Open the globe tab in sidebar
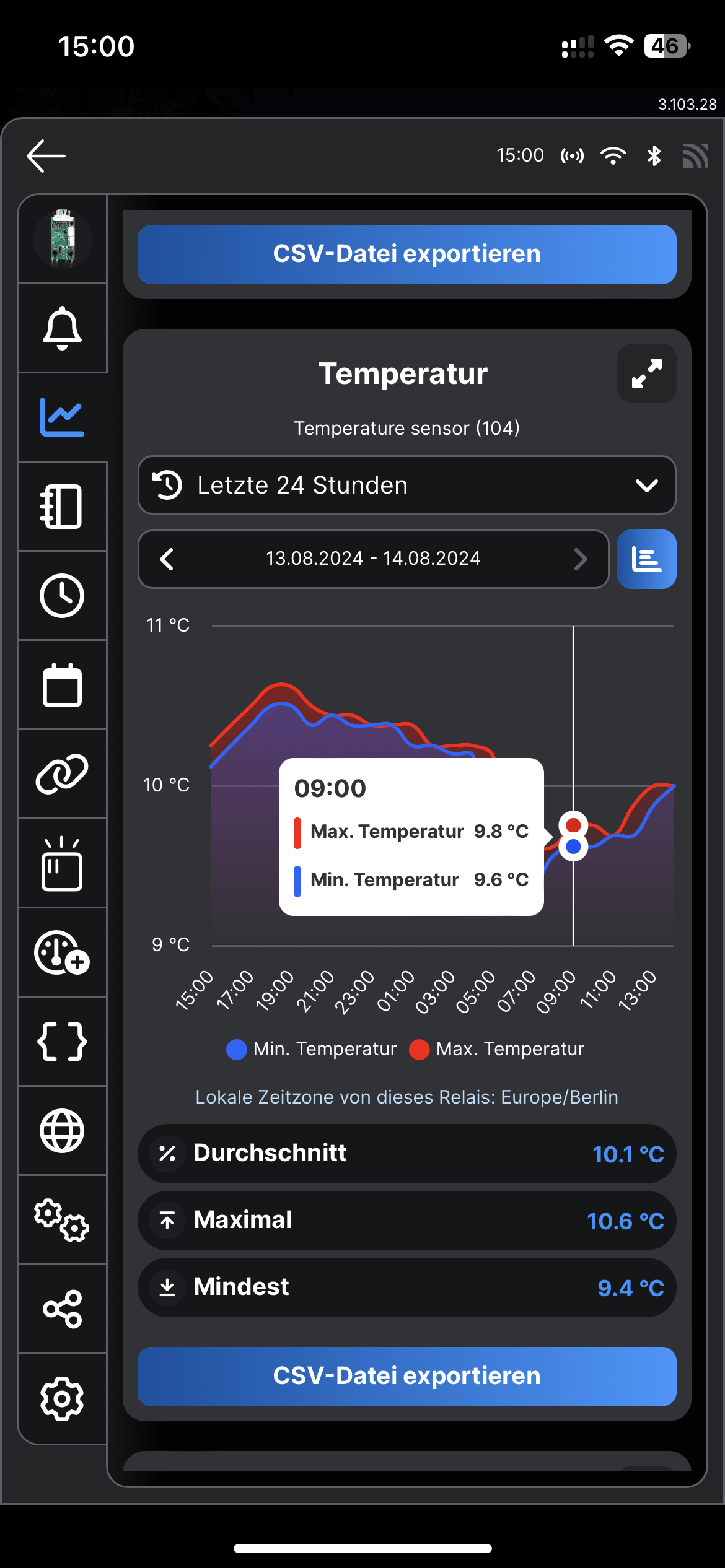 [x=62, y=1131]
